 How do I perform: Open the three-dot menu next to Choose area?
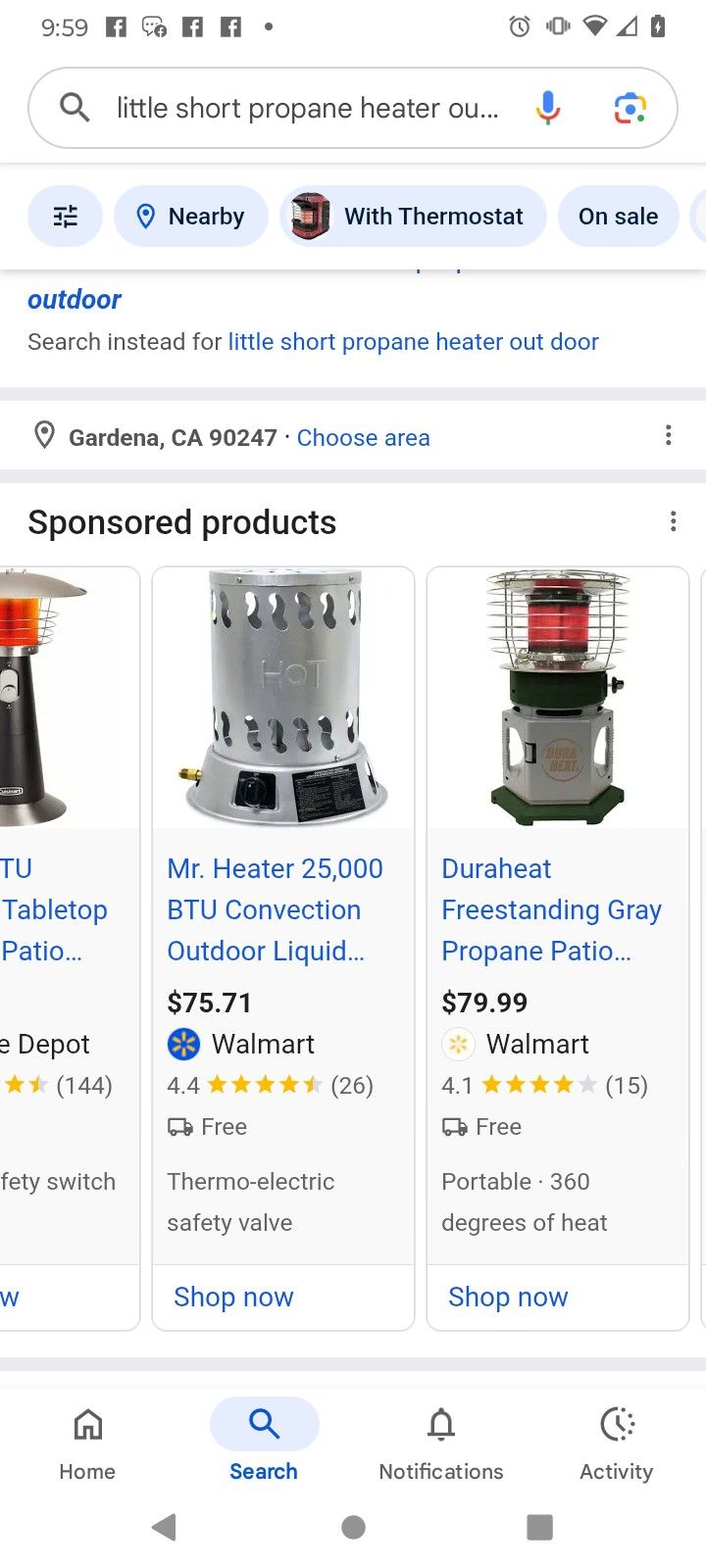(x=668, y=434)
